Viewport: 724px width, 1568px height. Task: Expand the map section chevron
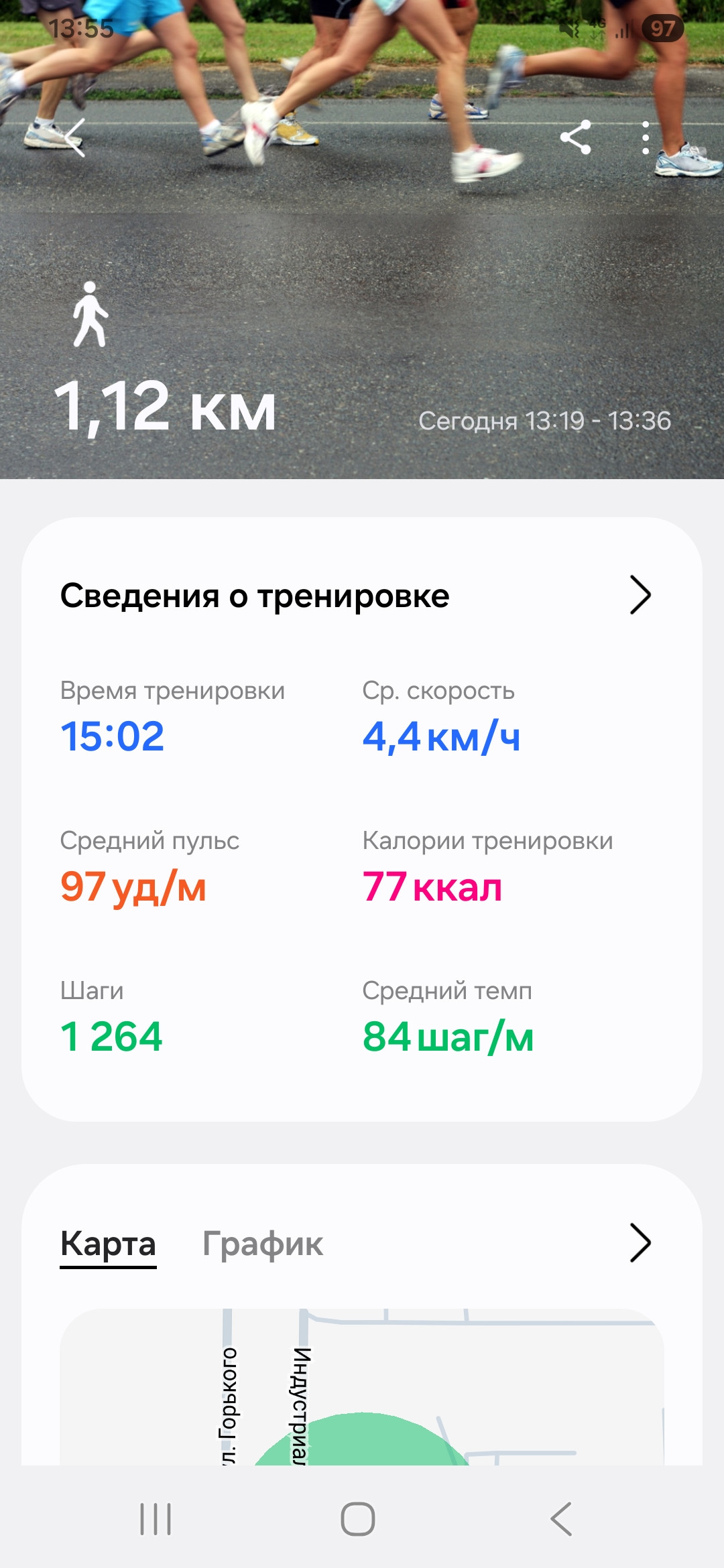point(640,1243)
